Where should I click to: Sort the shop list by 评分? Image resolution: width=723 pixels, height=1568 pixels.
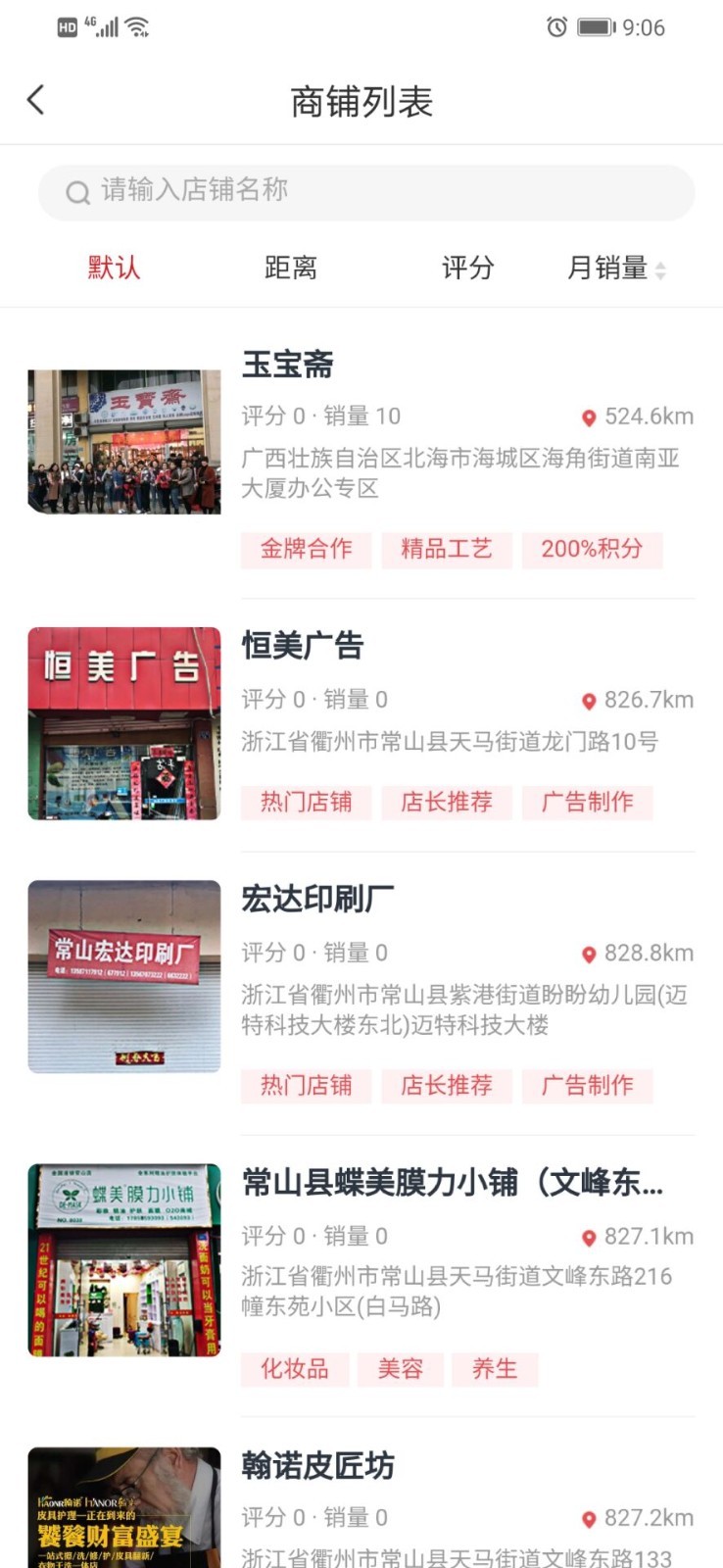pyautogui.click(x=467, y=268)
